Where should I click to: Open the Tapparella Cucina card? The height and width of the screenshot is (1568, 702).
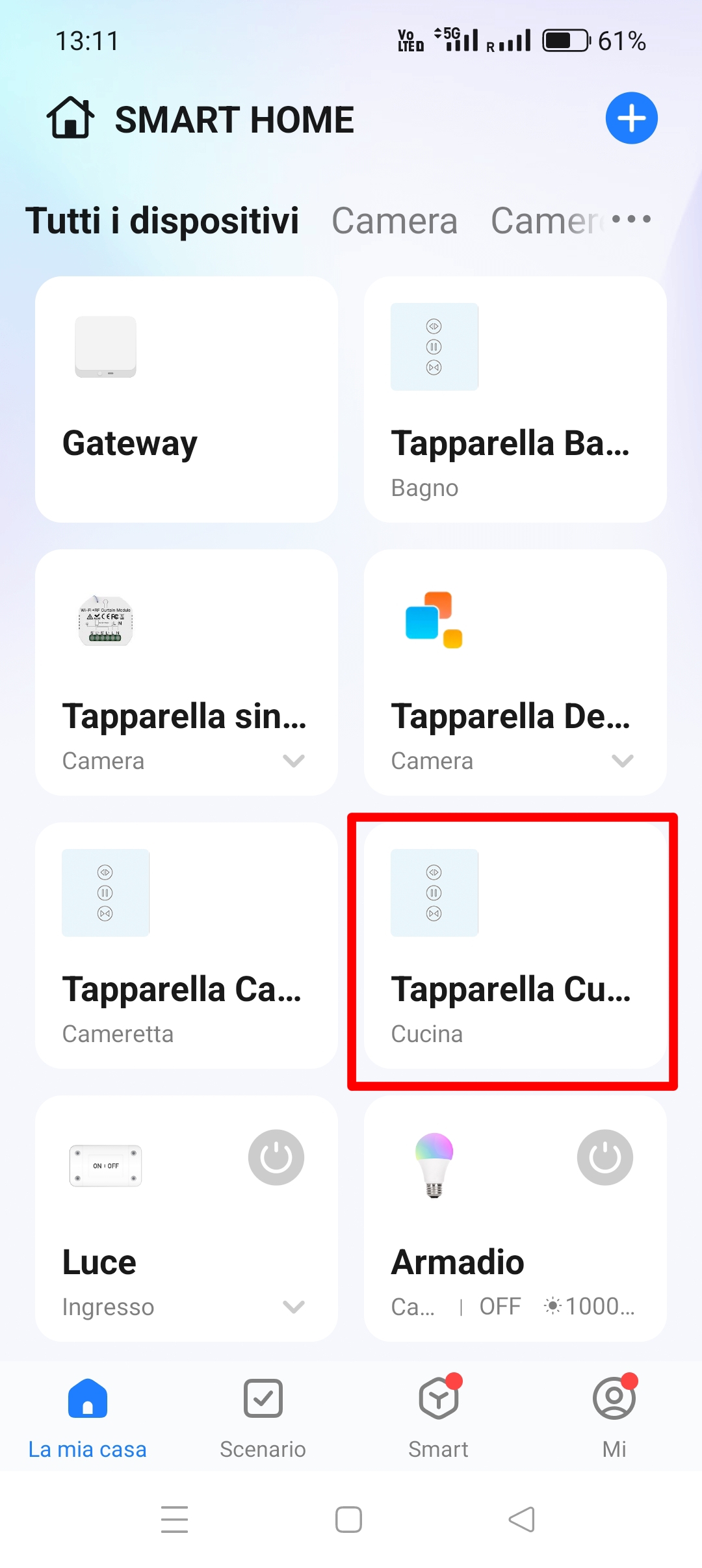pyautogui.click(x=515, y=945)
